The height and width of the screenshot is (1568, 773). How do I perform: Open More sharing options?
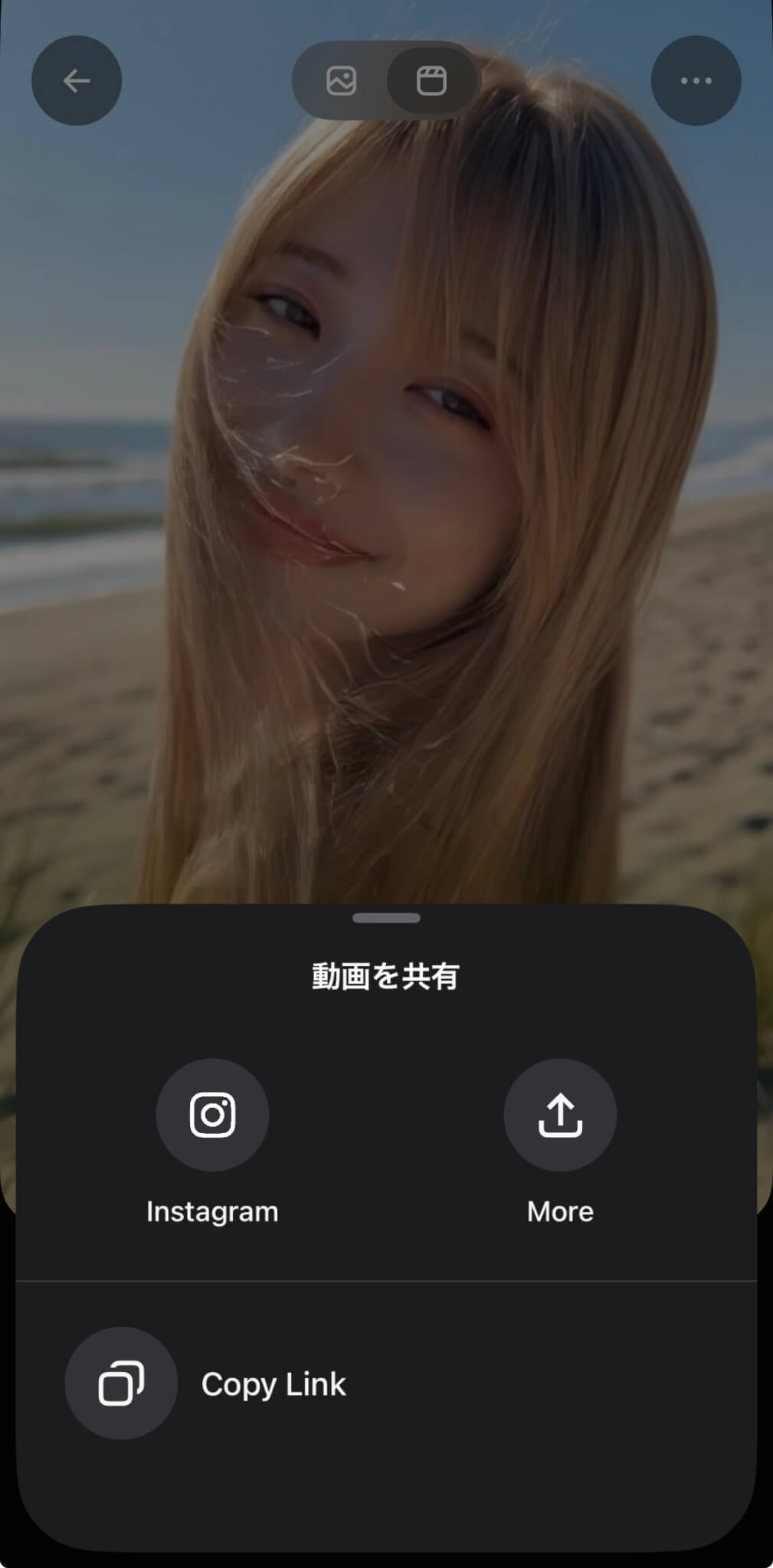[x=560, y=1114]
